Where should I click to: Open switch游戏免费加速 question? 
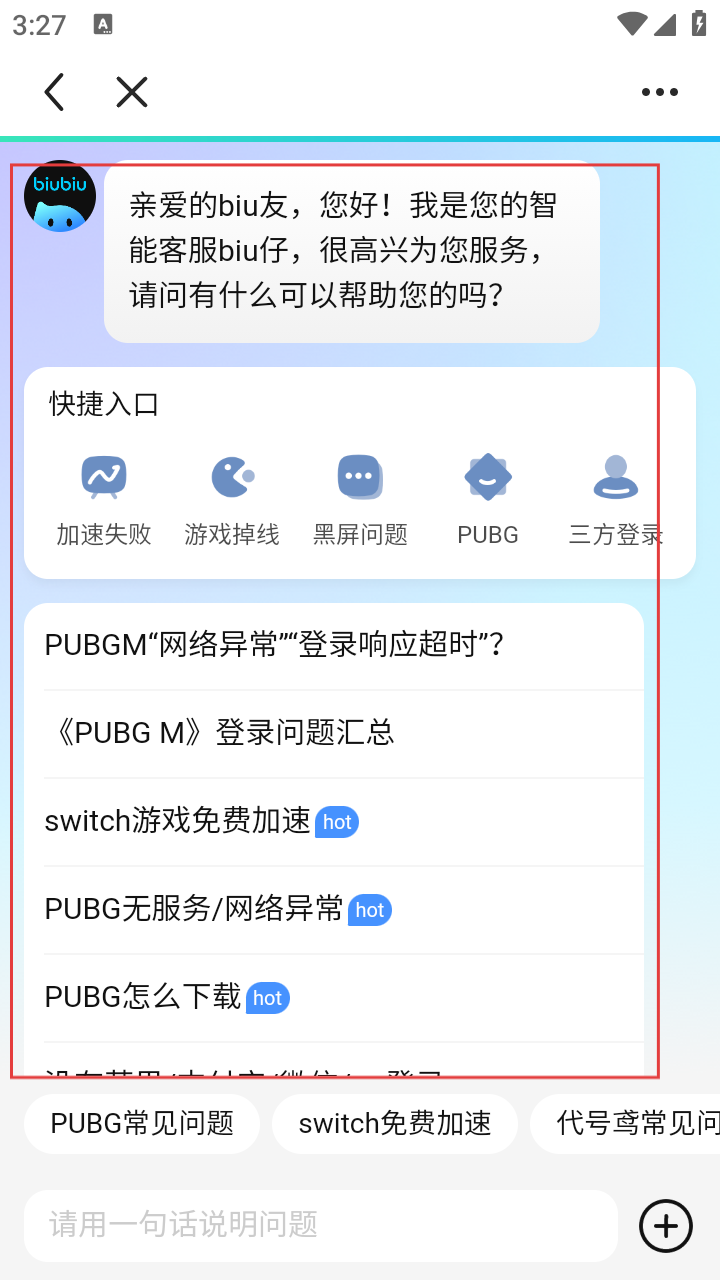tap(200, 821)
